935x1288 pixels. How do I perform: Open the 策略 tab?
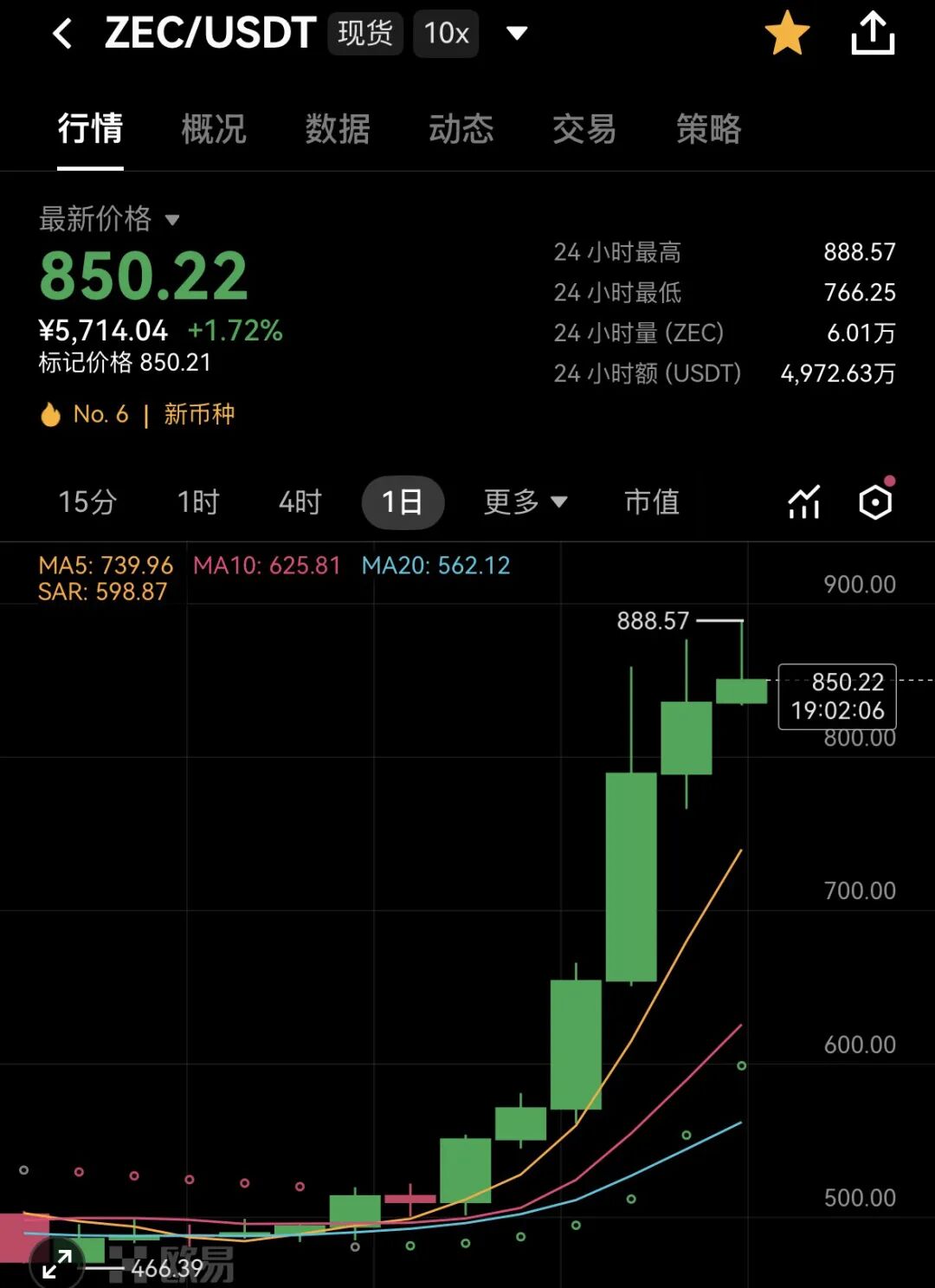click(x=709, y=129)
